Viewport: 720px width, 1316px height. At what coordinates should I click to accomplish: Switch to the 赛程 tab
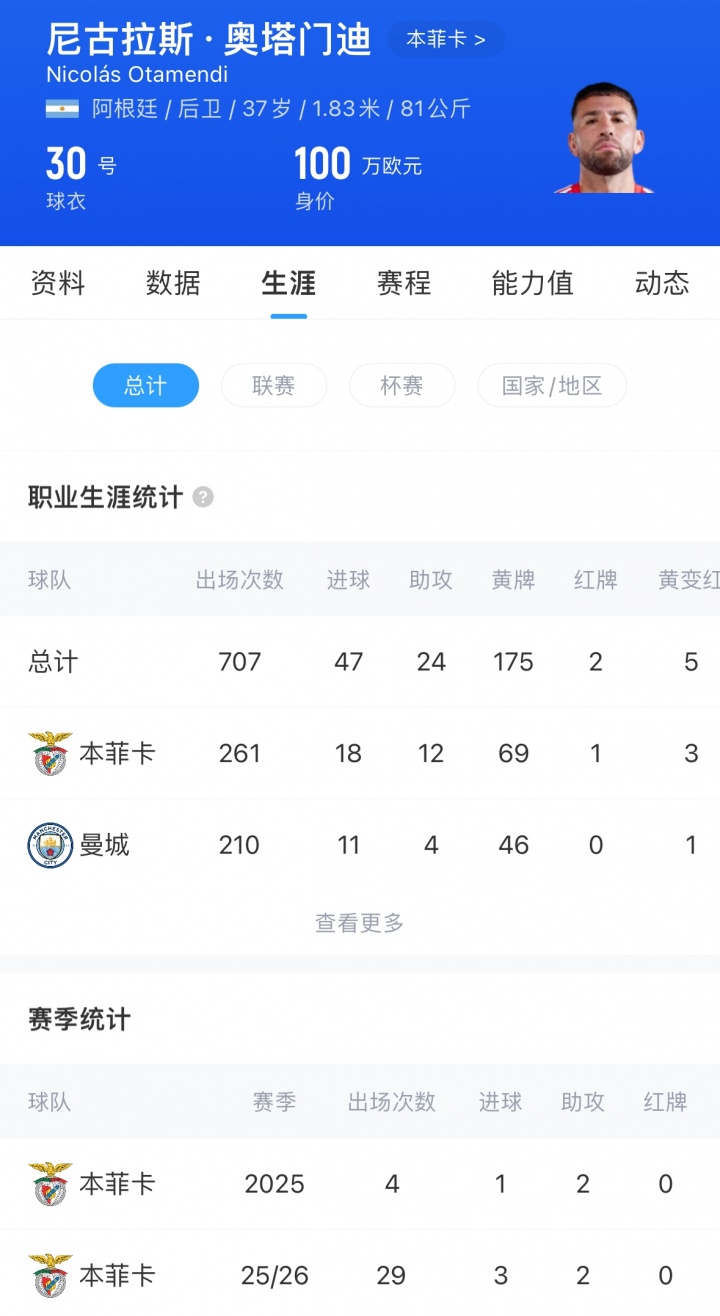tap(403, 283)
